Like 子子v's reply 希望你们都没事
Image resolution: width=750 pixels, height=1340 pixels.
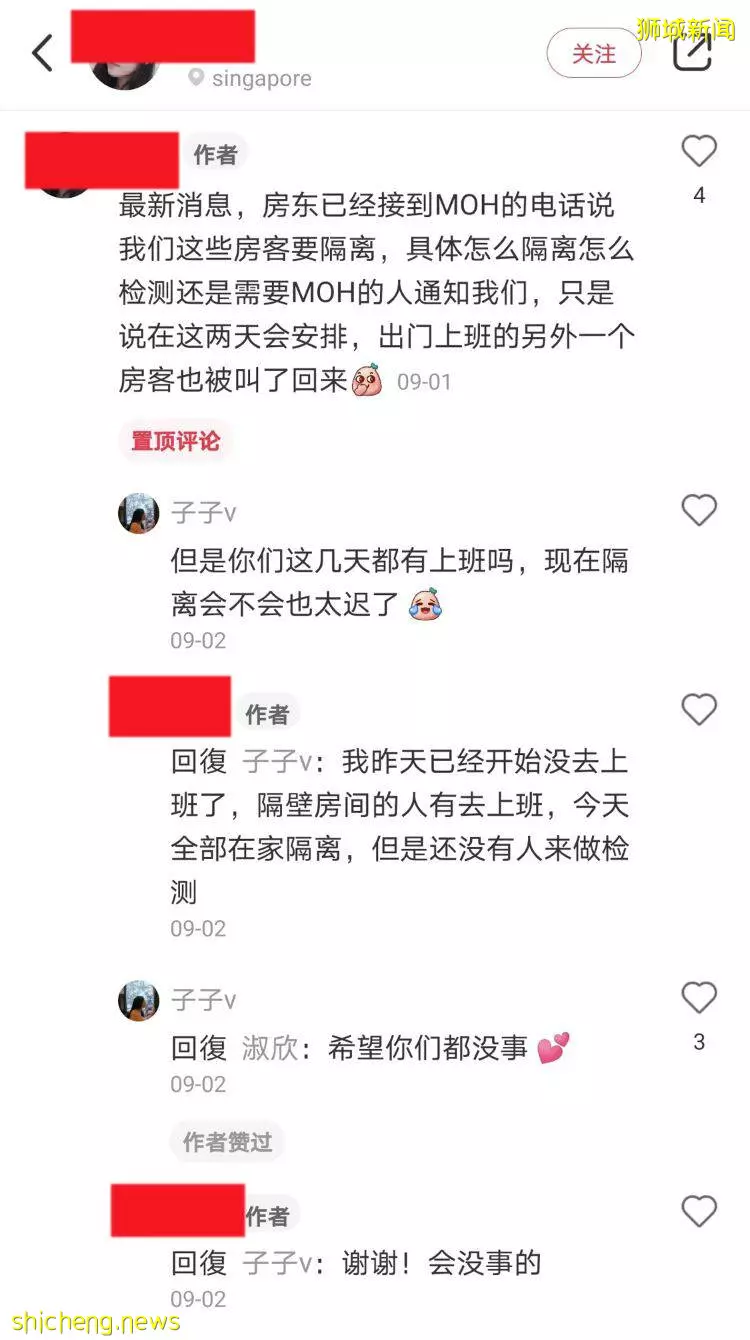[x=699, y=998]
